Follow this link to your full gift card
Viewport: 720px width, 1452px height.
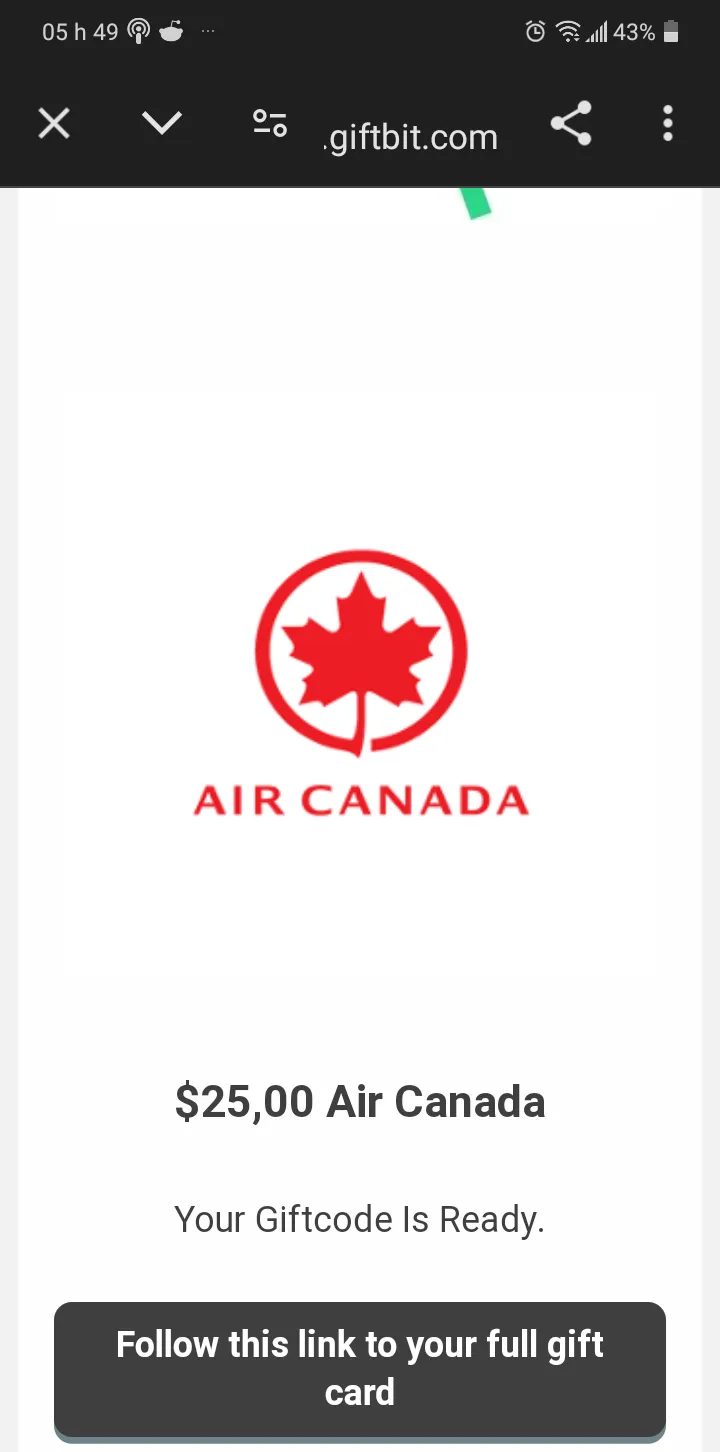(x=360, y=1368)
